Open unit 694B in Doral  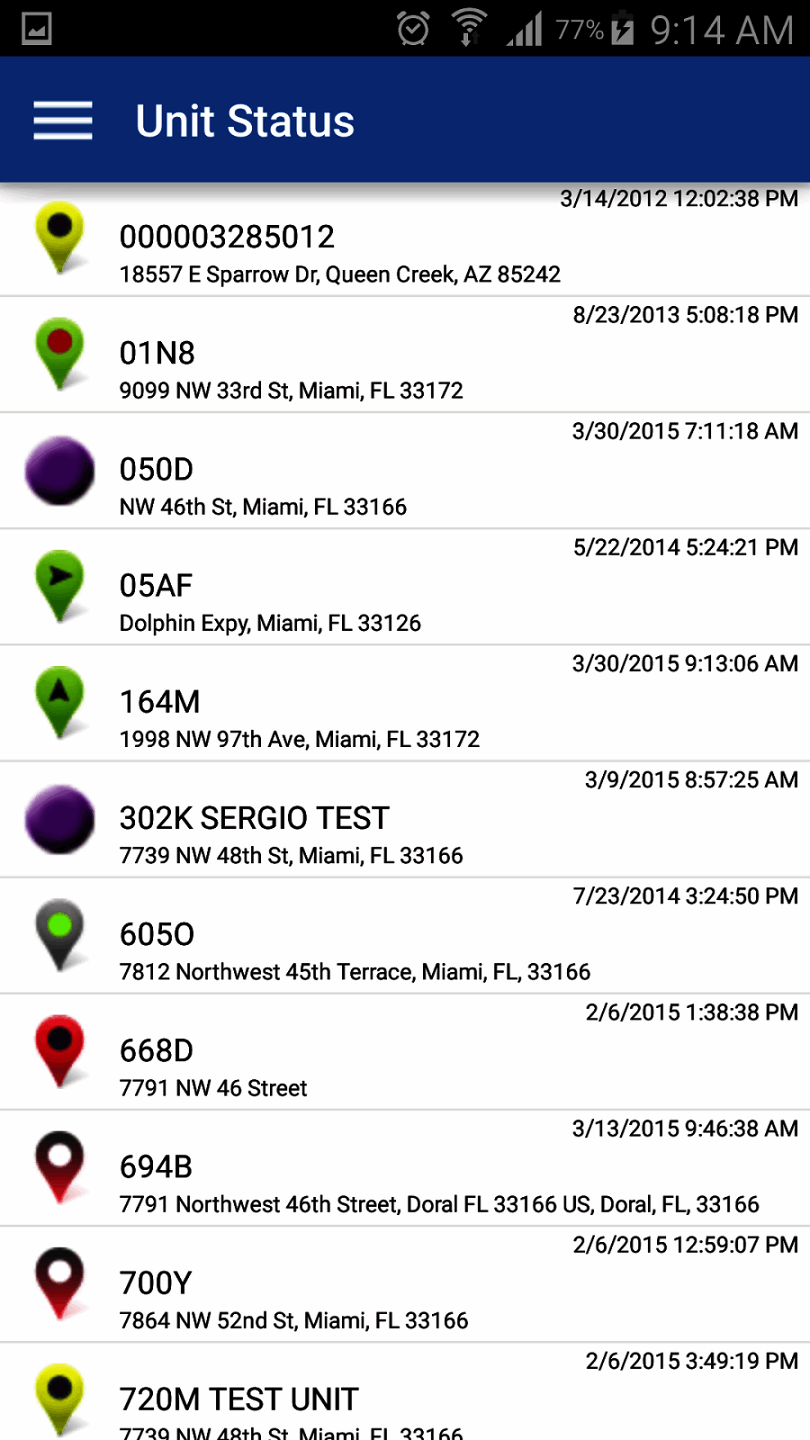pyautogui.click(x=405, y=1168)
